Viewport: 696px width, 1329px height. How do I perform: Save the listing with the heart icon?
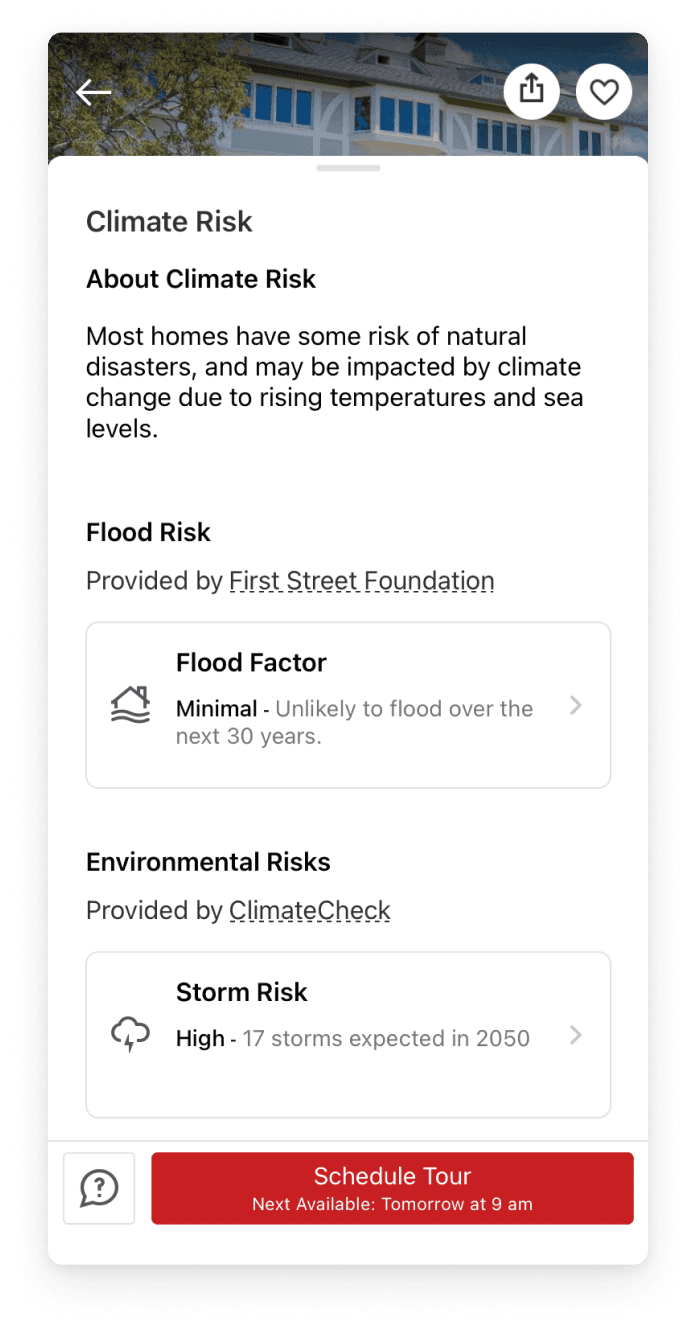(604, 92)
